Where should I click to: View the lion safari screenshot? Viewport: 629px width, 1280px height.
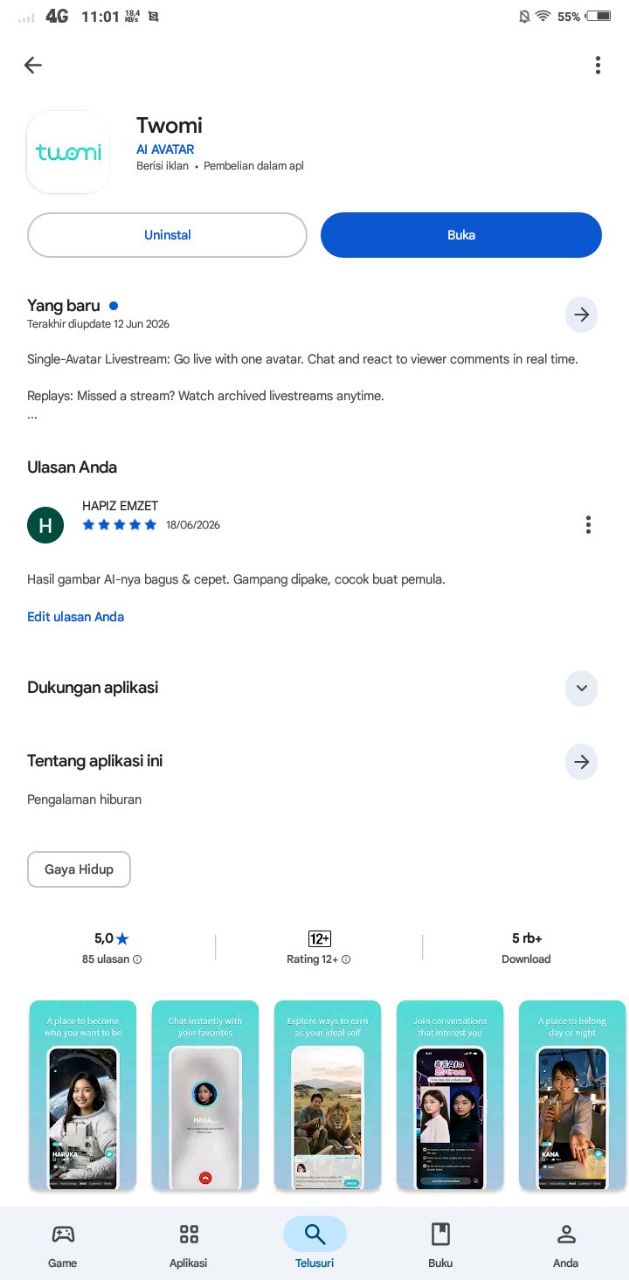pos(328,1096)
